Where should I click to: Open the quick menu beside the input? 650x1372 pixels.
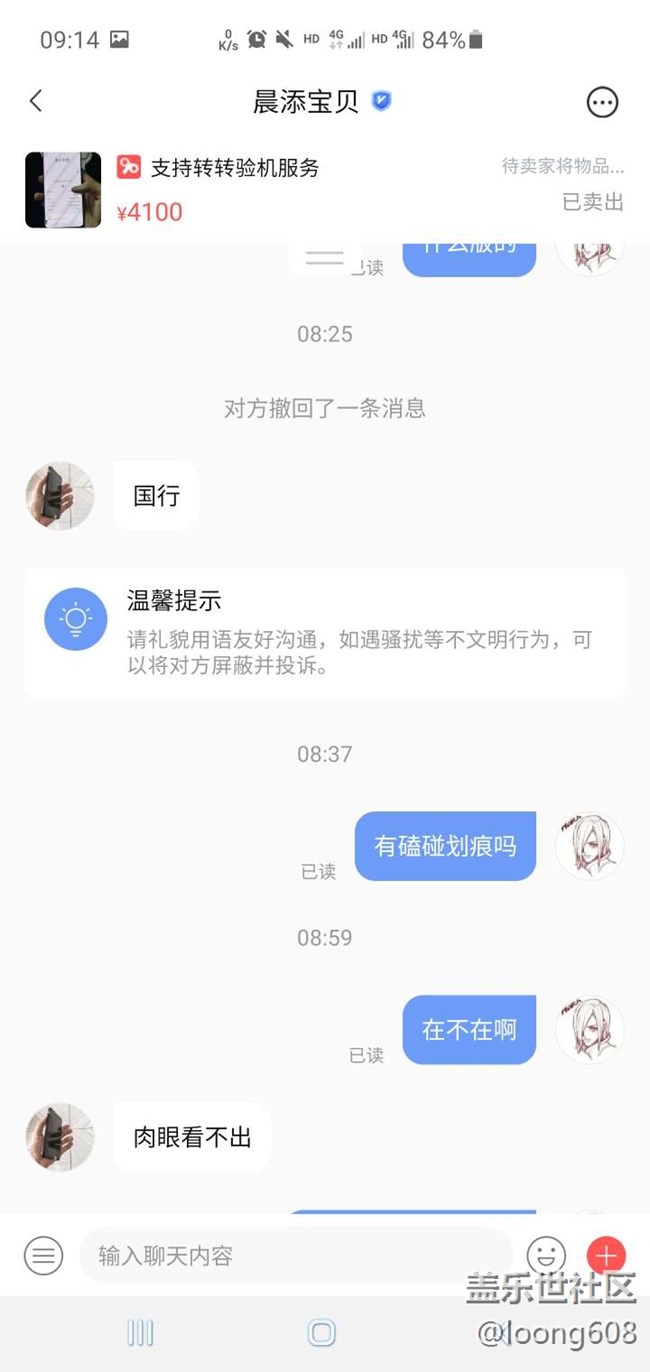(x=43, y=1256)
